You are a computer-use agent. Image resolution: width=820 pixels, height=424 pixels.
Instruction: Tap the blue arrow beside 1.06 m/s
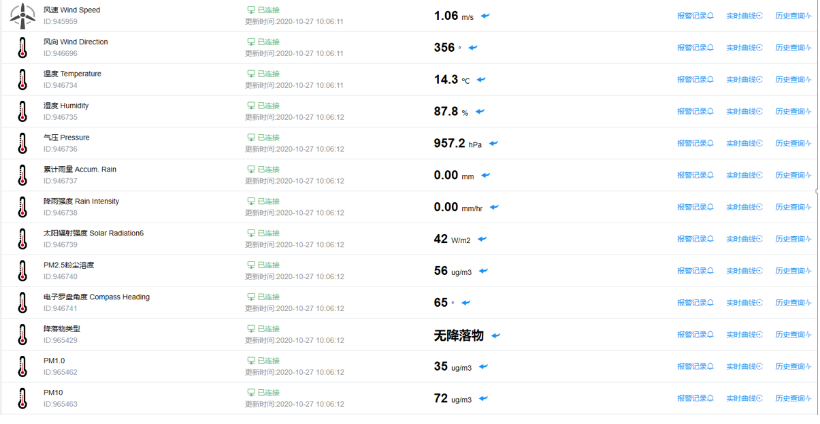[485, 16]
